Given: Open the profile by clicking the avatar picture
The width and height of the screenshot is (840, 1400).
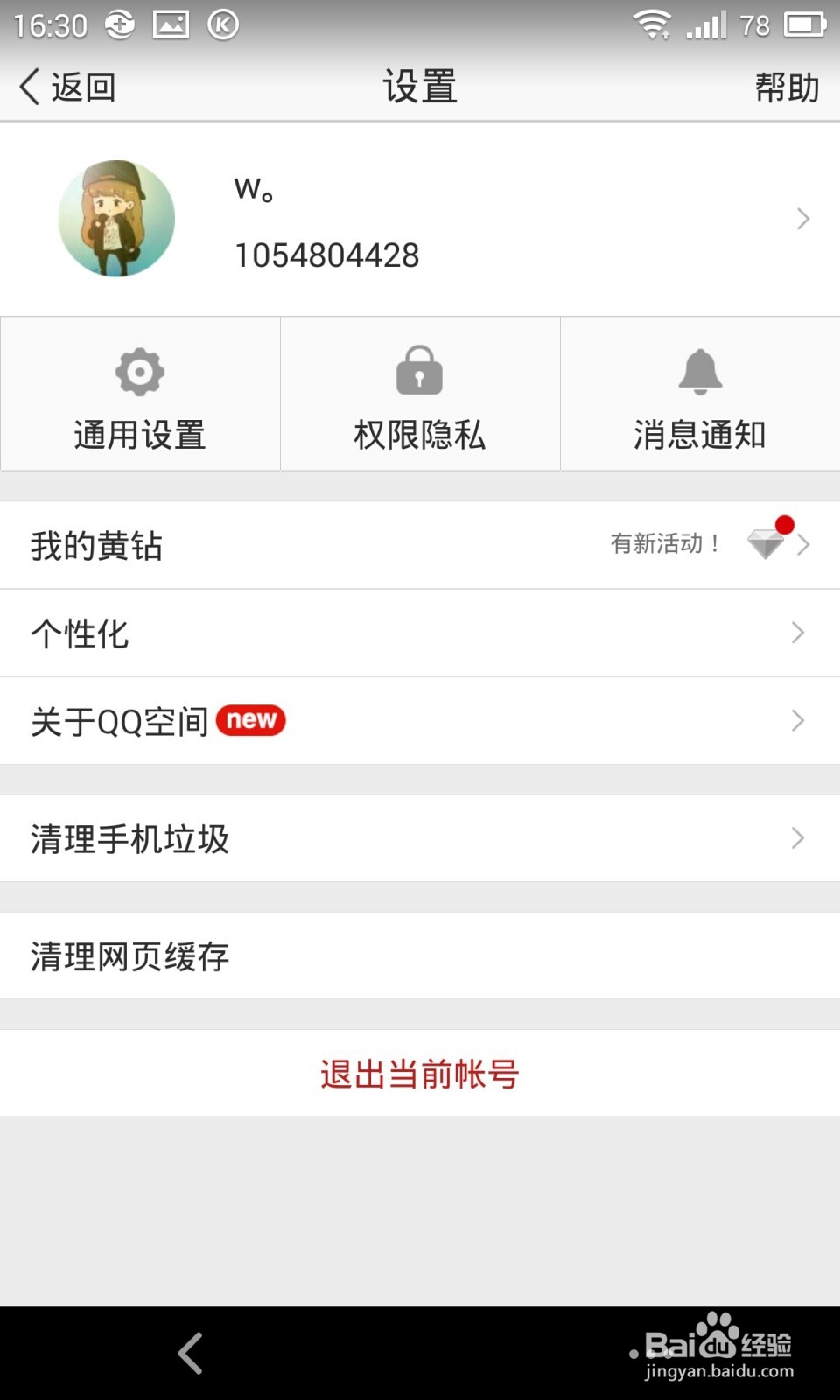Looking at the screenshot, I should click(x=118, y=219).
